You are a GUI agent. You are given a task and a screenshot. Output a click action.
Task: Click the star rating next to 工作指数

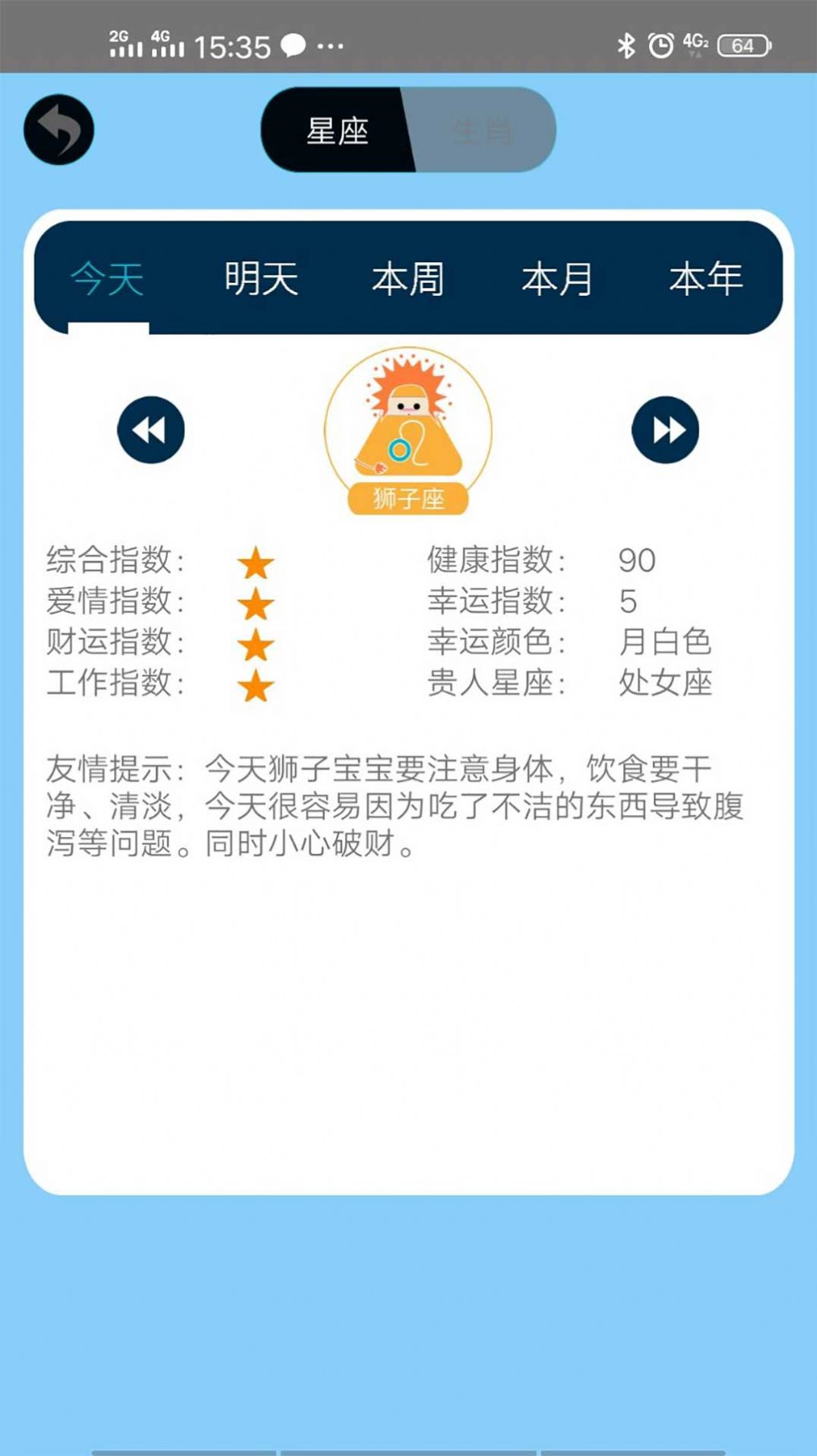tap(256, 685)
